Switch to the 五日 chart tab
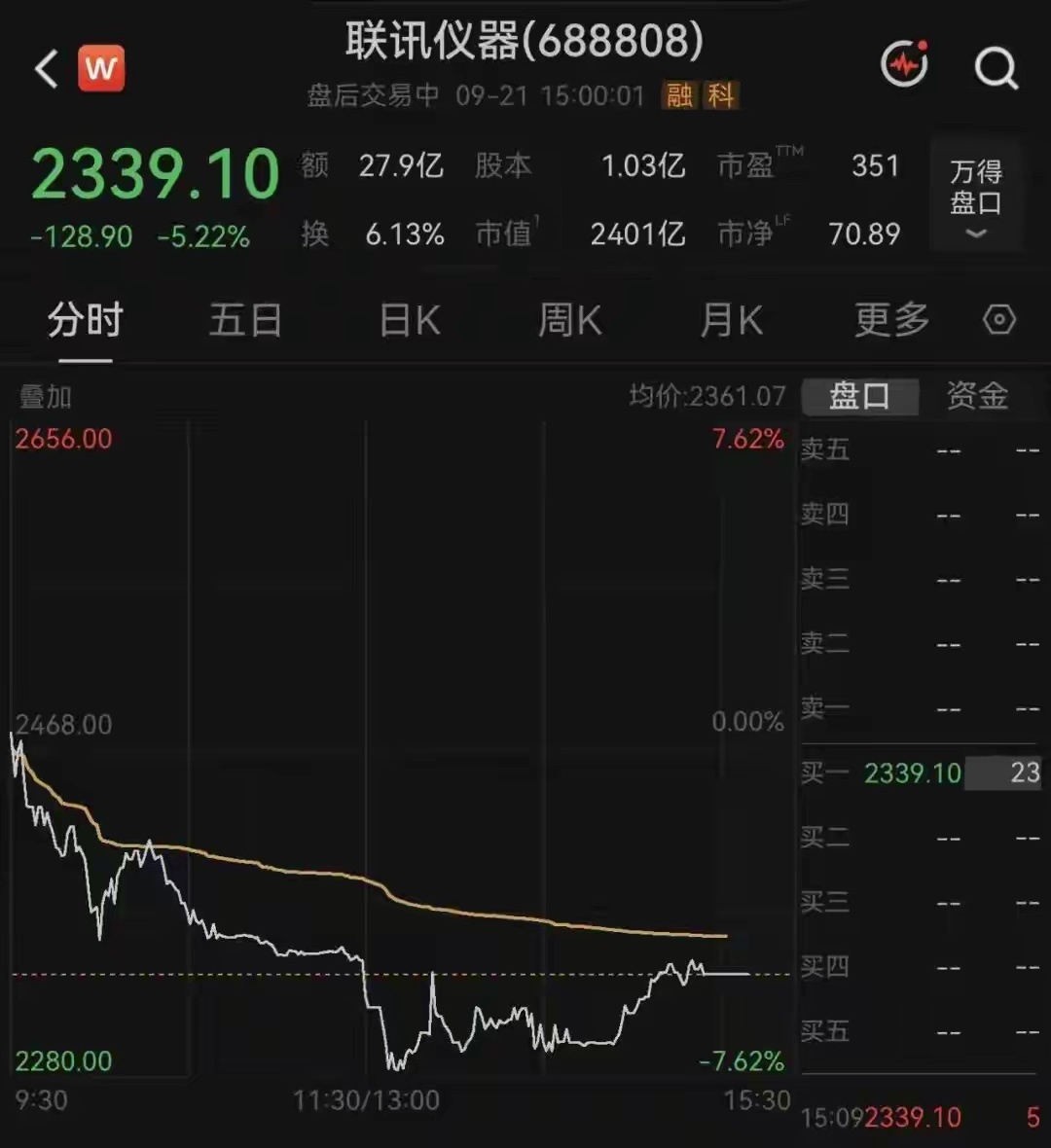Image resolution: width=1051 pixels, height=1148 pixels. 246,320
